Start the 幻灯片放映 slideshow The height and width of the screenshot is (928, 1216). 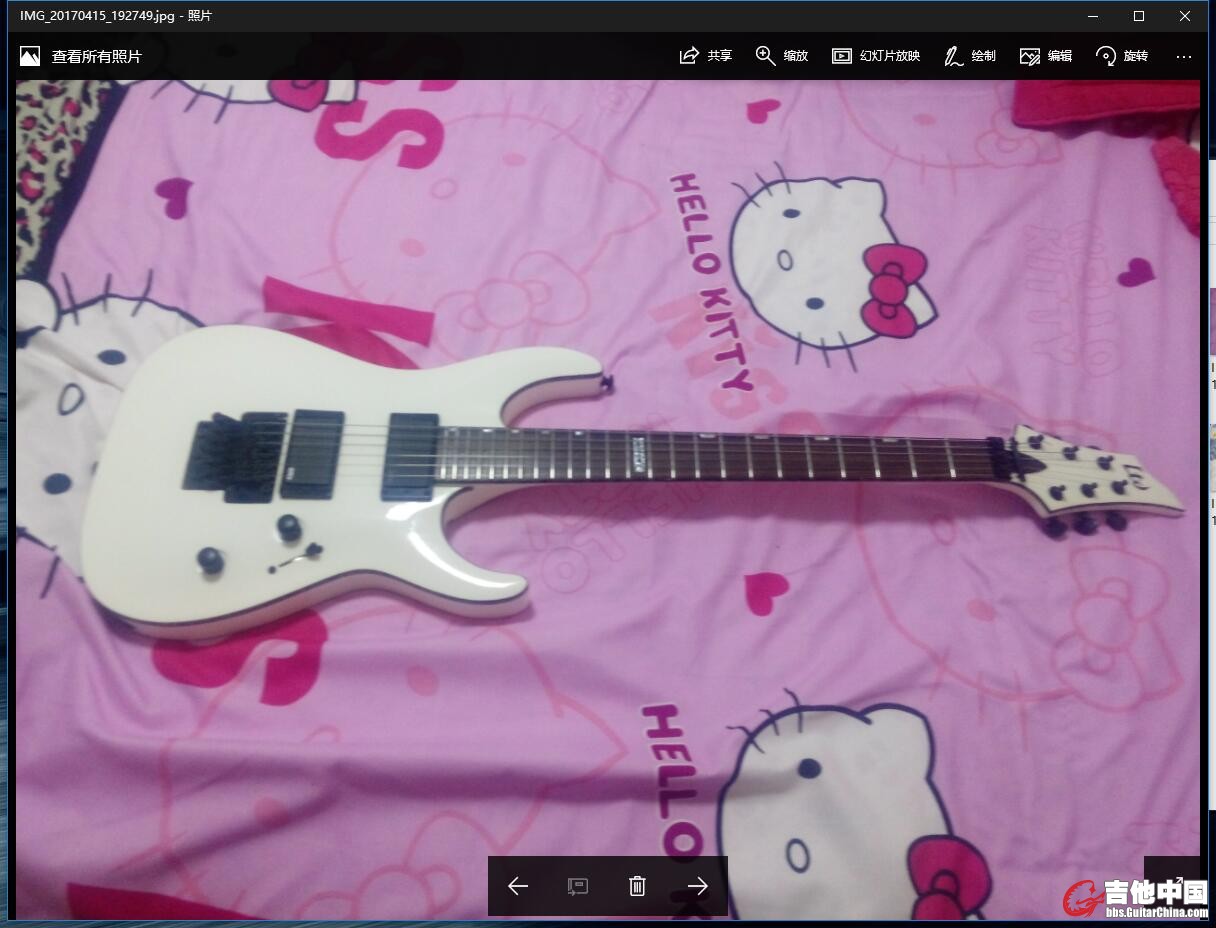click(x=876, y=56)
